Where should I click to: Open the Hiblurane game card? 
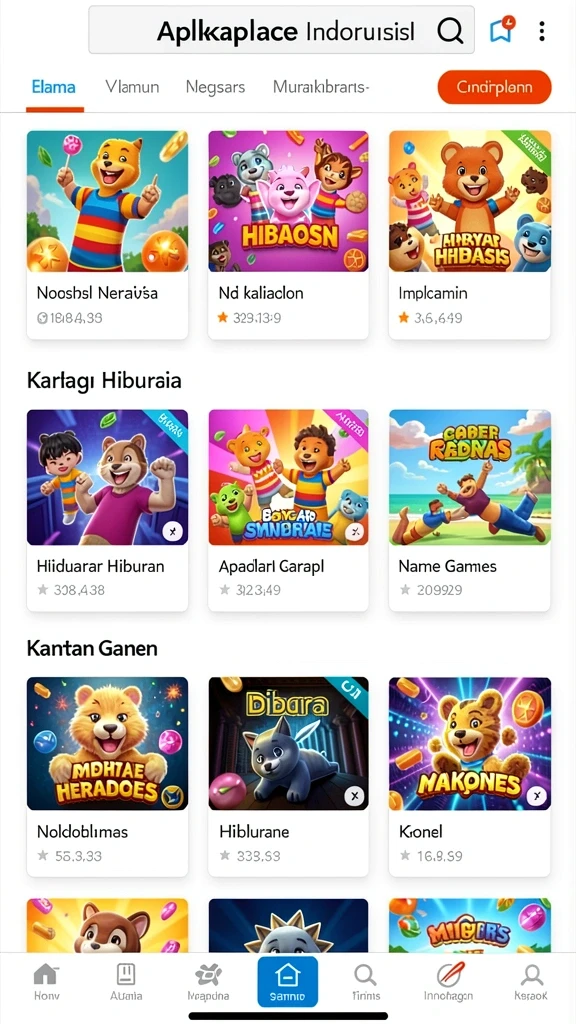click(x=288, y=776)
